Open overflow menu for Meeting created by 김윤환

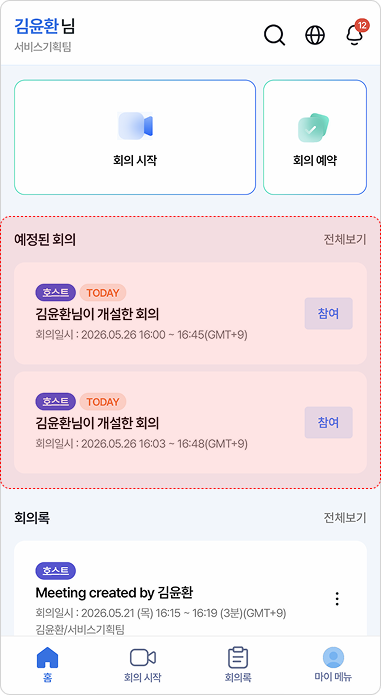(337, 598)
